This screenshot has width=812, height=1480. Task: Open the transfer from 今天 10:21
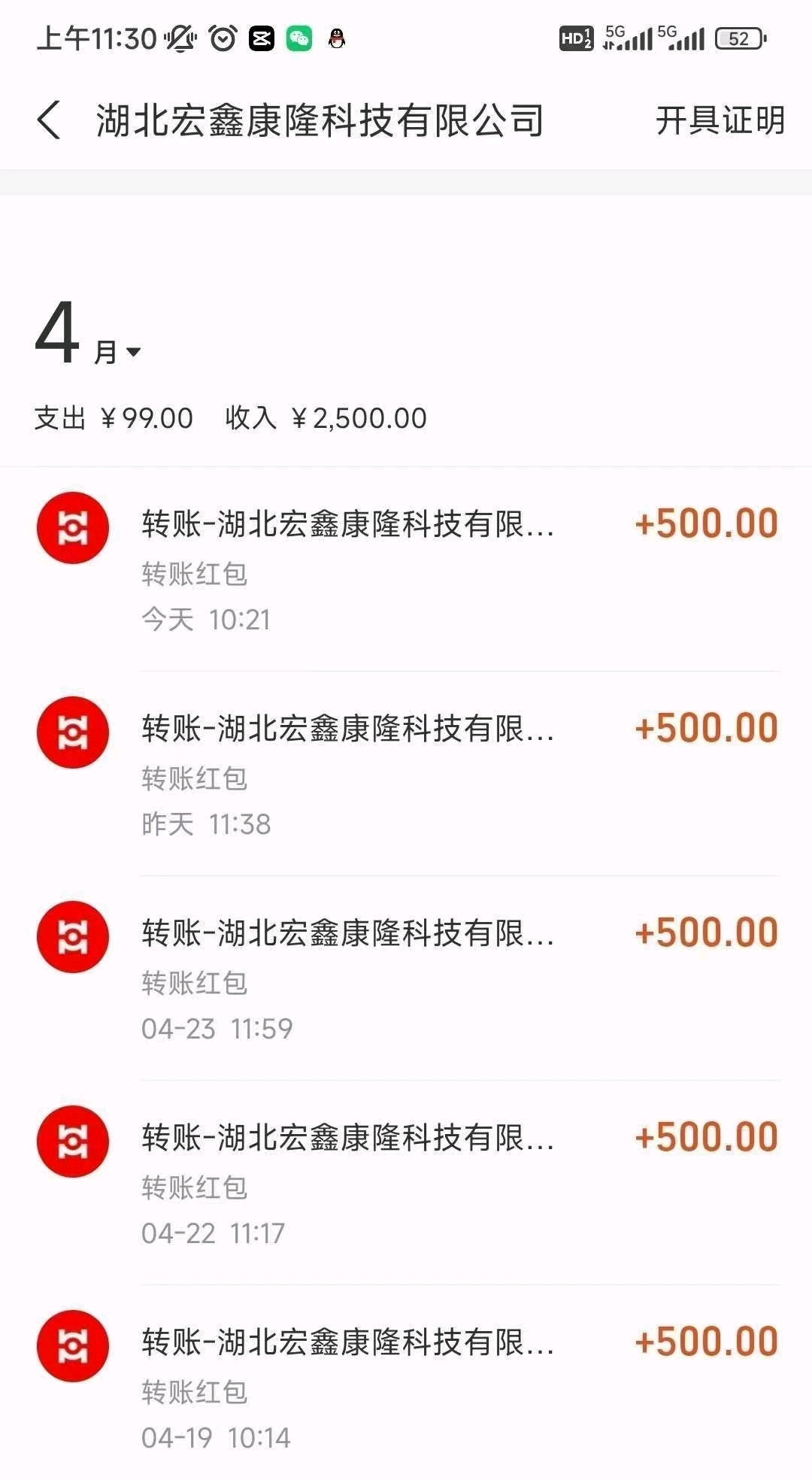(x=406, y=569)
